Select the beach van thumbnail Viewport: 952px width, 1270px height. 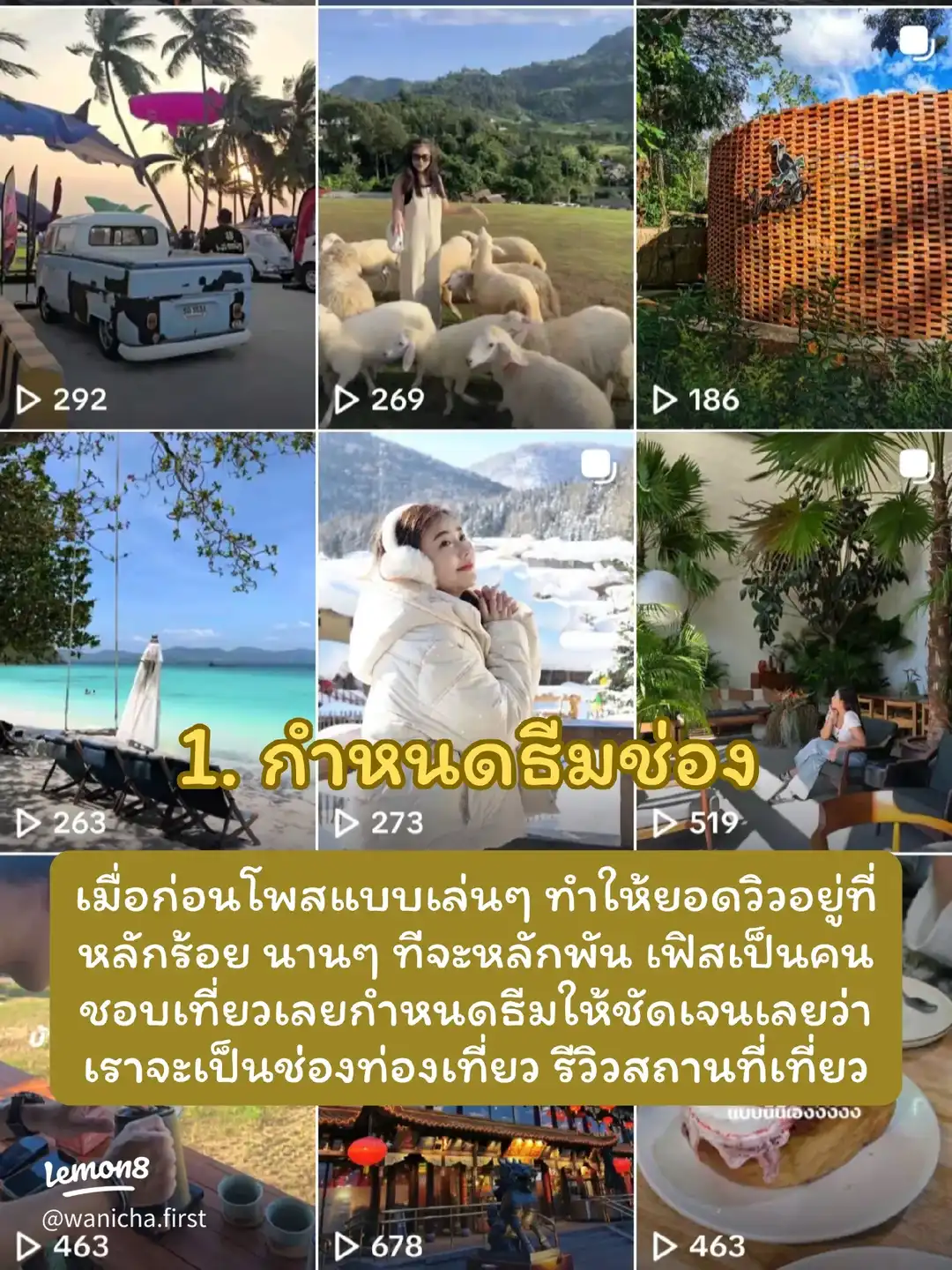[159, 212]
